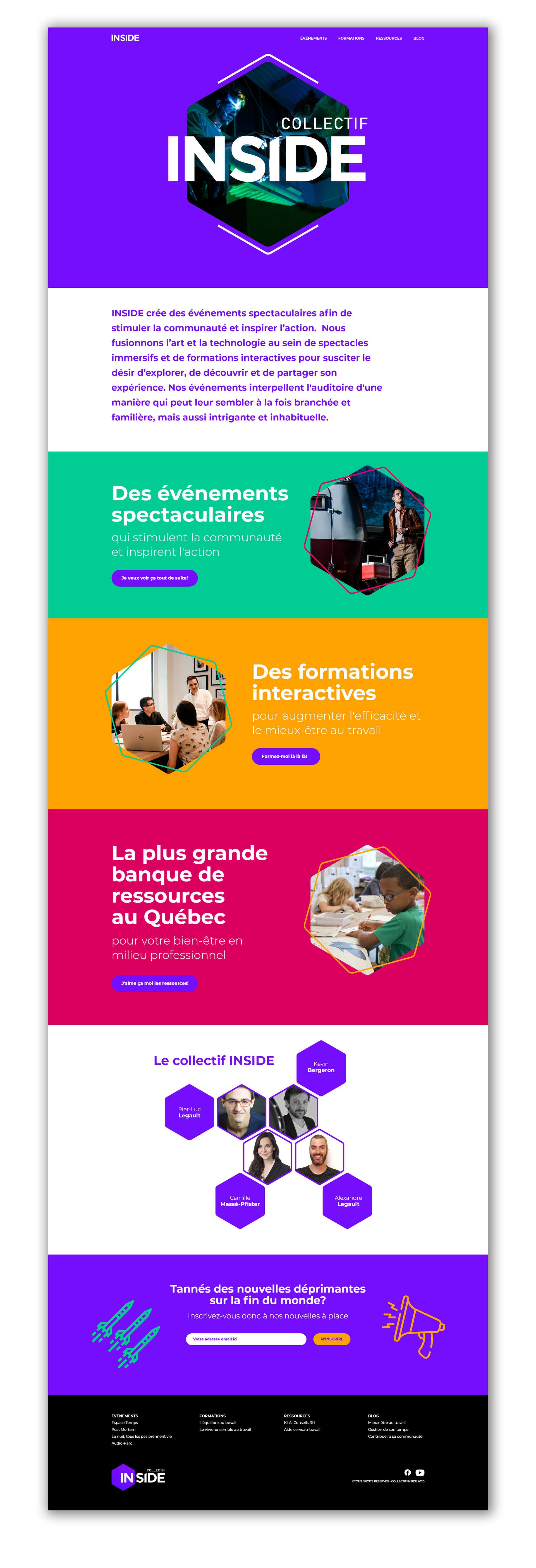Viewport: 536px width, 1568px height.
Task: Go to FORMATIONS from the top menu
Action: coord(351,38)
